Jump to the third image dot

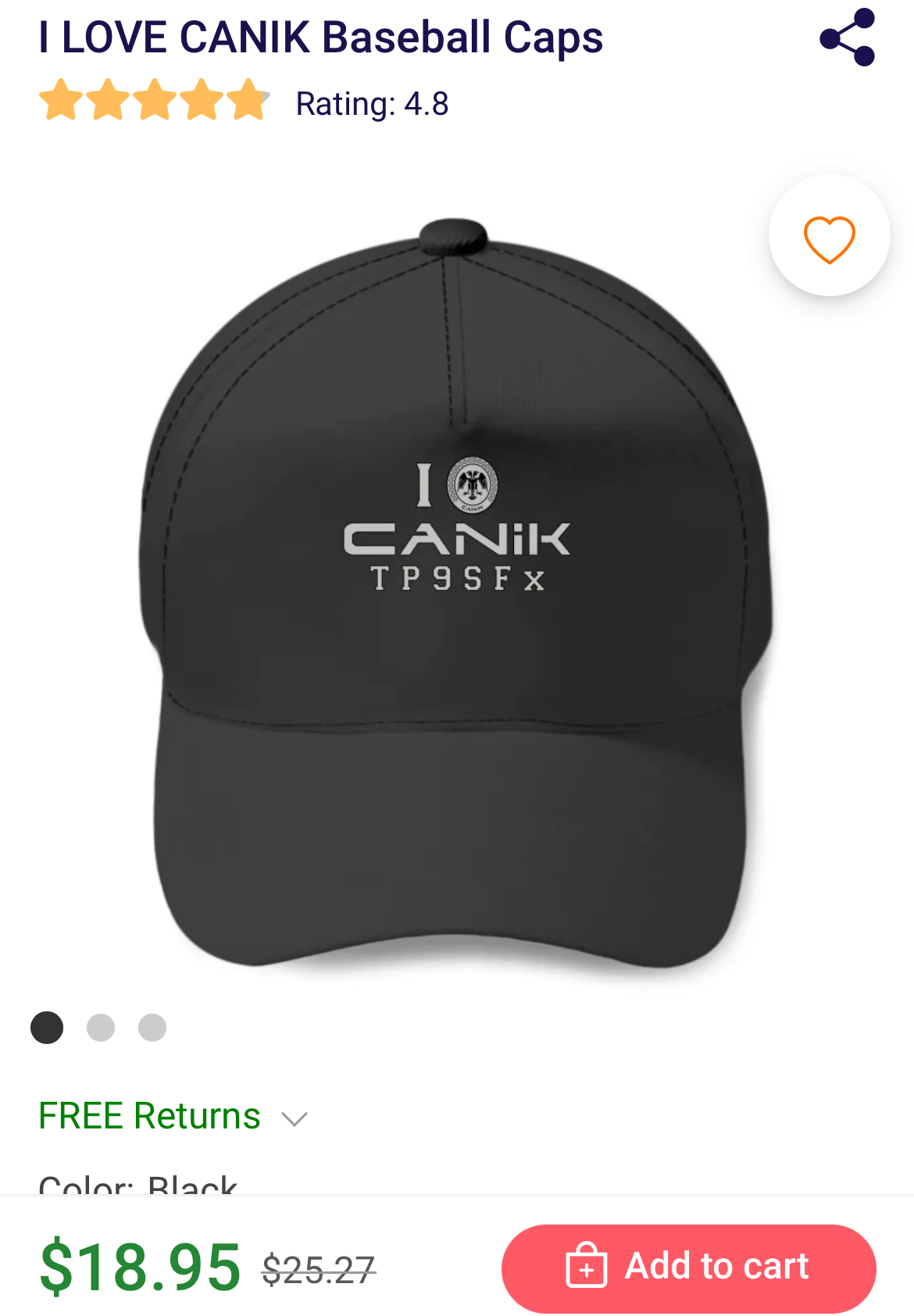click(x=152, y=1027)
